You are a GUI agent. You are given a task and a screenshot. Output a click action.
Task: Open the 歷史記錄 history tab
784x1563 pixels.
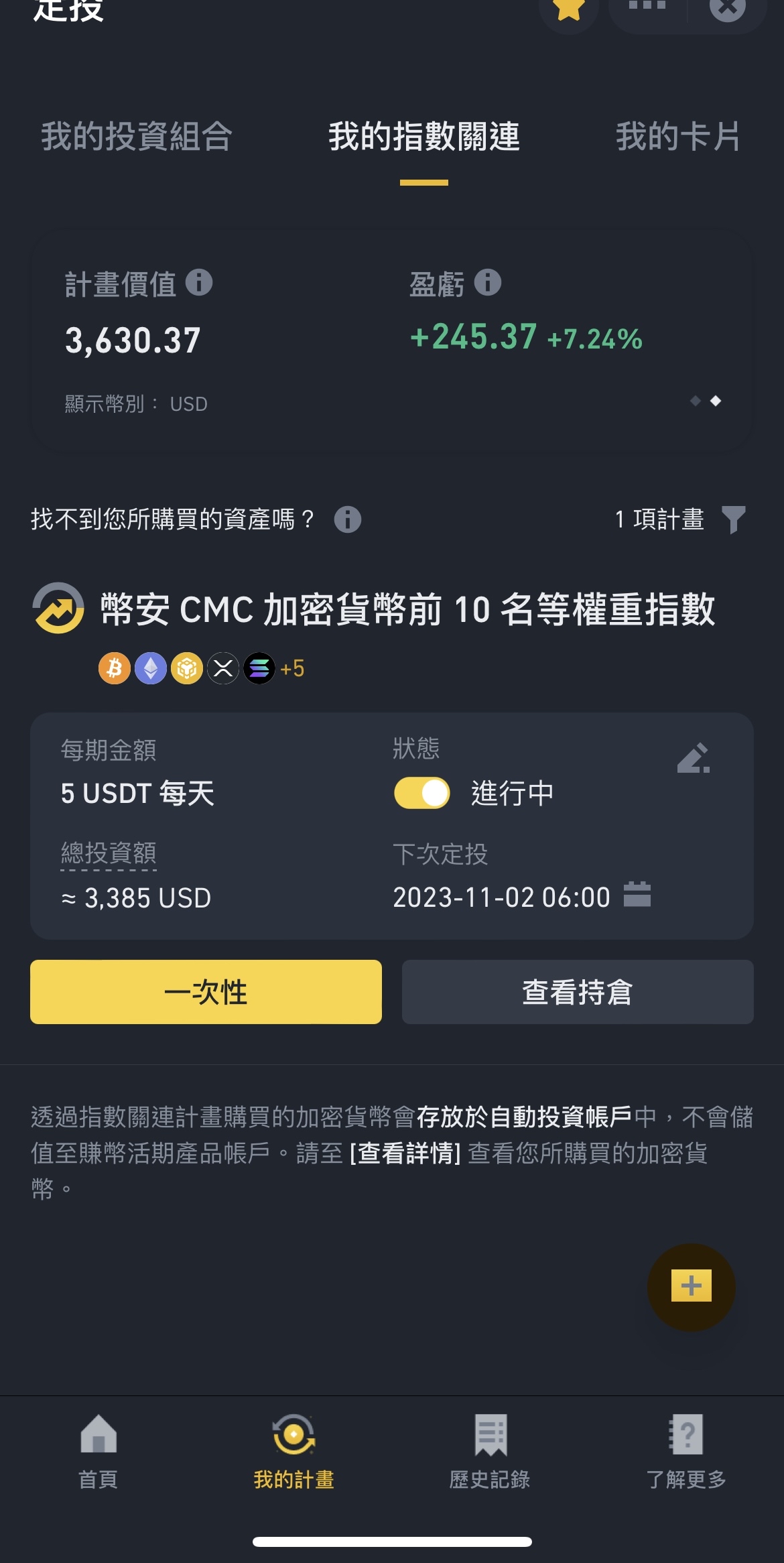click(490, 1452)
